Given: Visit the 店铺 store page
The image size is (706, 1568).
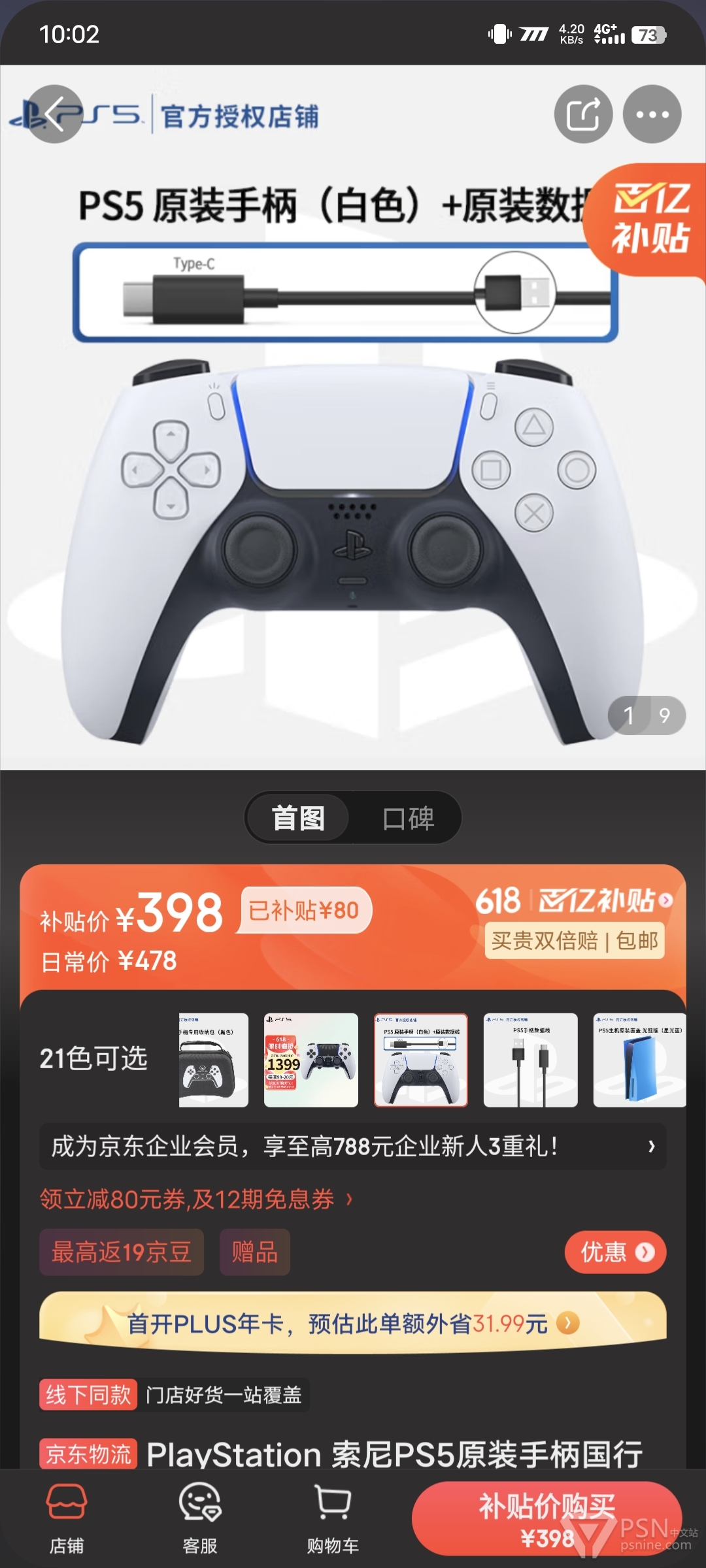Looking at the screenshot, I should coord(67,1519).
